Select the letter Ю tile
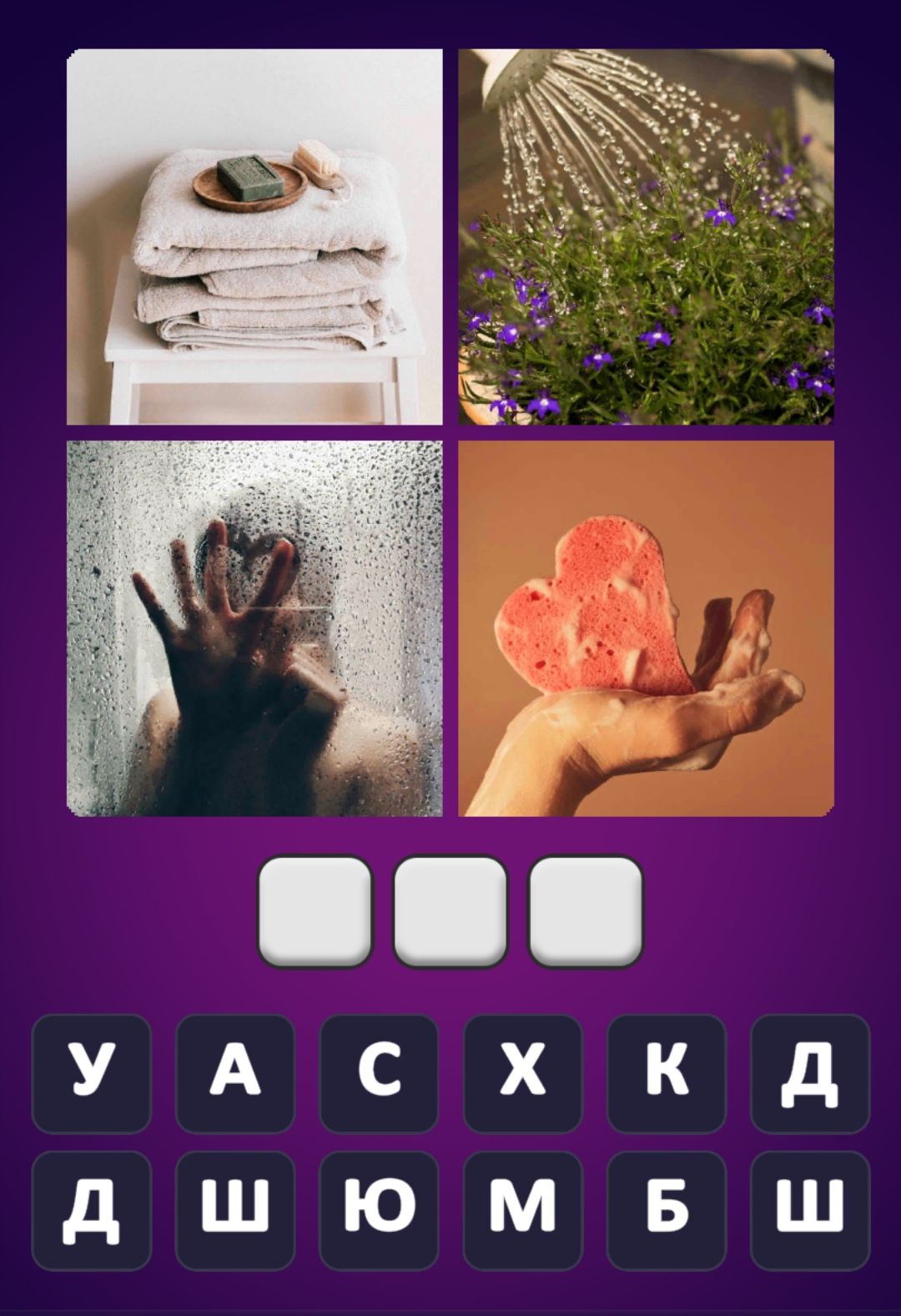Image resolution: width=901 pixels, height=1316 pixels. (x=379, y=1209)
